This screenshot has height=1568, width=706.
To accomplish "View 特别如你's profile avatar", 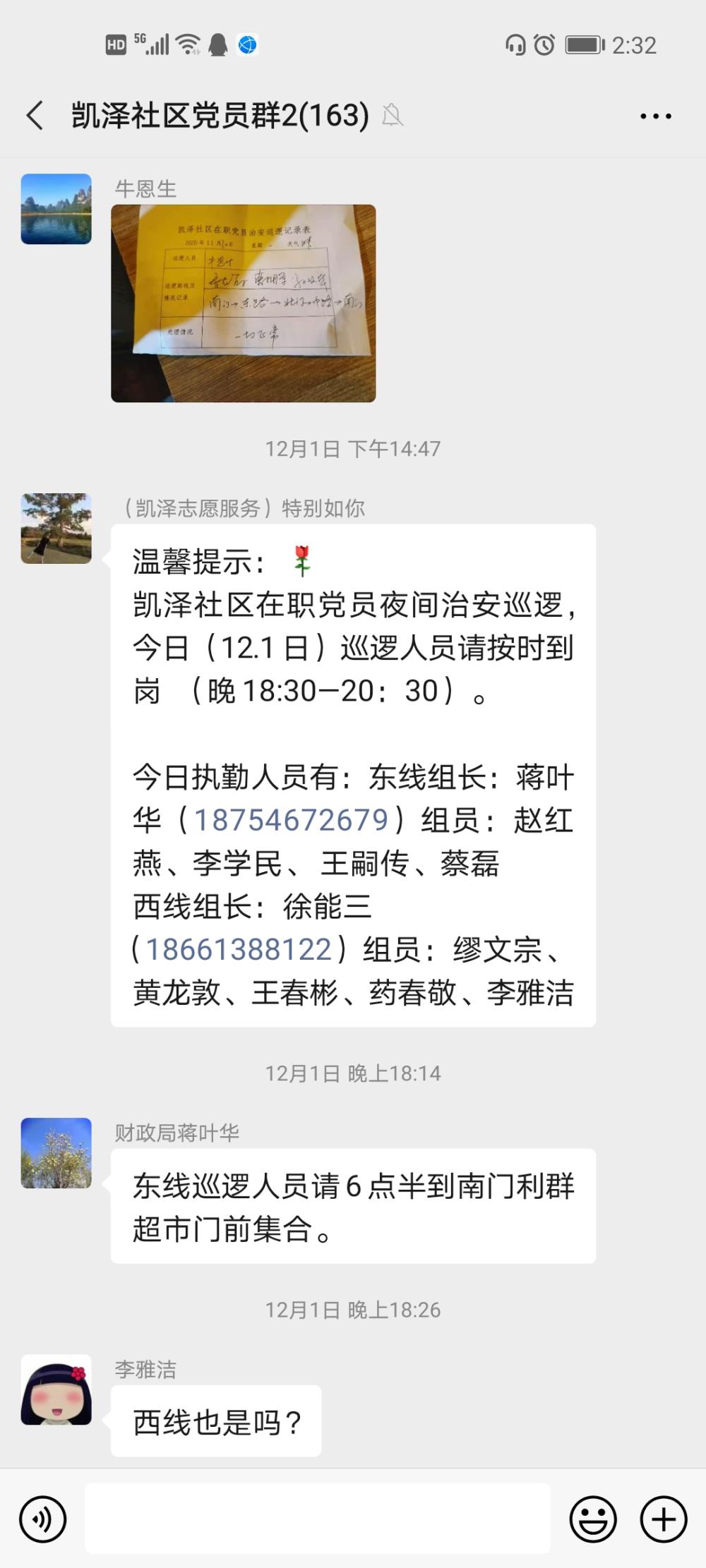I will pyautogui.click(x=56, y=528).
